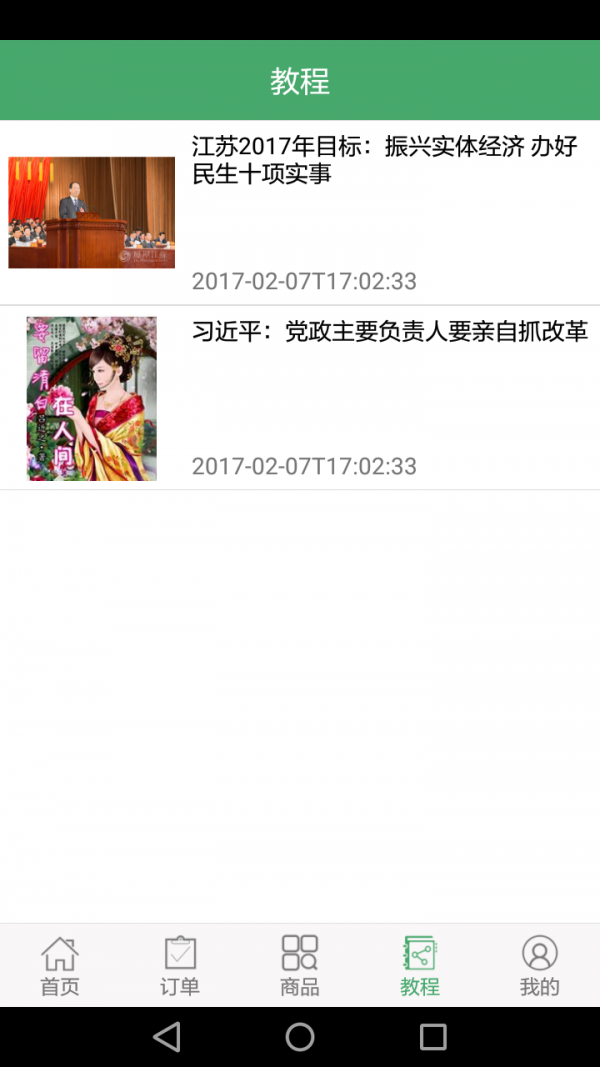Go to the 我的 tab
This screenshot has height=1067, width=600.
[540, 966]
